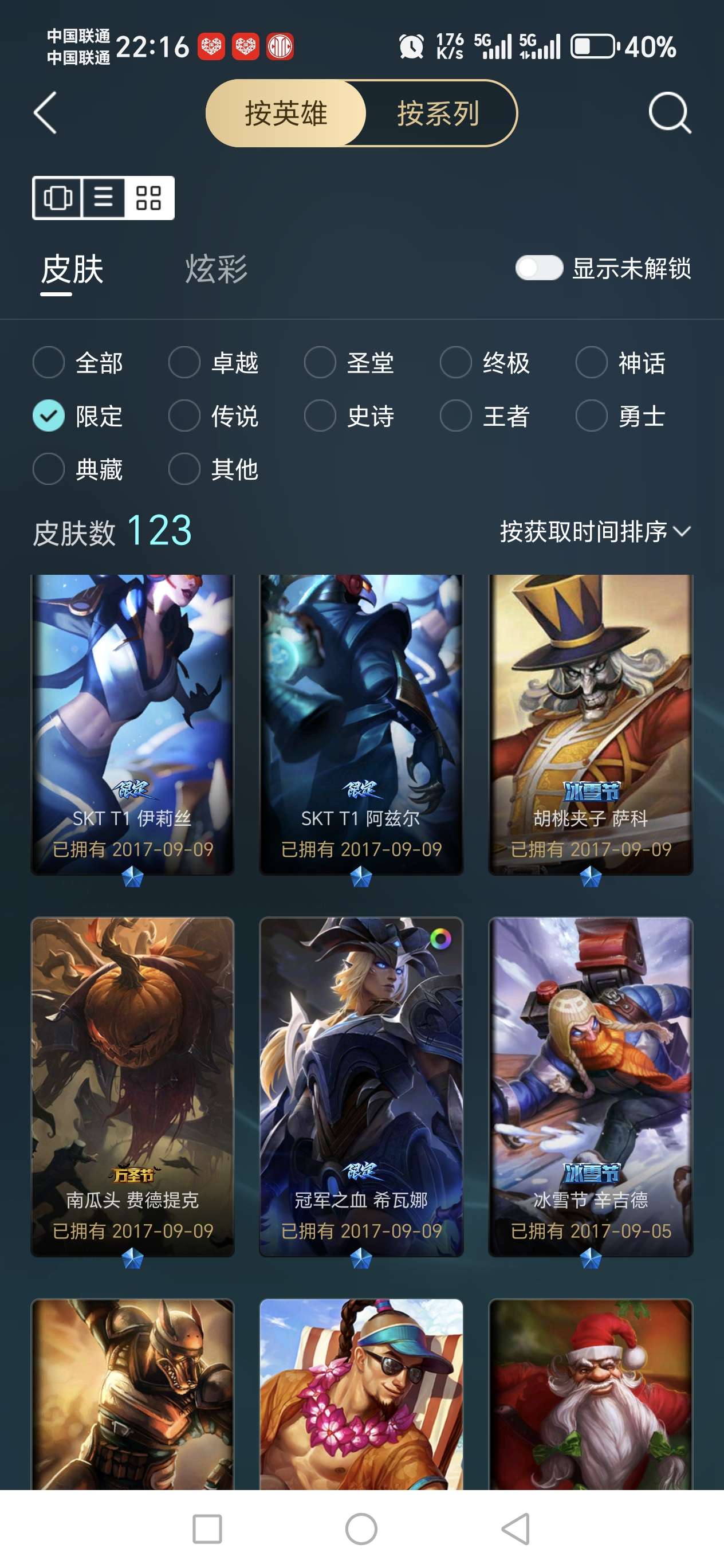Image resolution: width=724 pixels, height=1568 pixels.
Task: Open the 胡桃夹子 萨科 skin card
Action: pos(591,724)
